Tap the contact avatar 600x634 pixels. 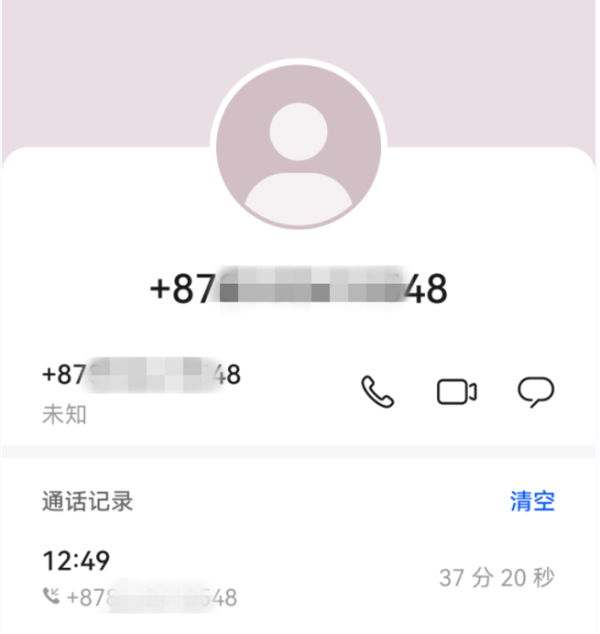[299, 146]
